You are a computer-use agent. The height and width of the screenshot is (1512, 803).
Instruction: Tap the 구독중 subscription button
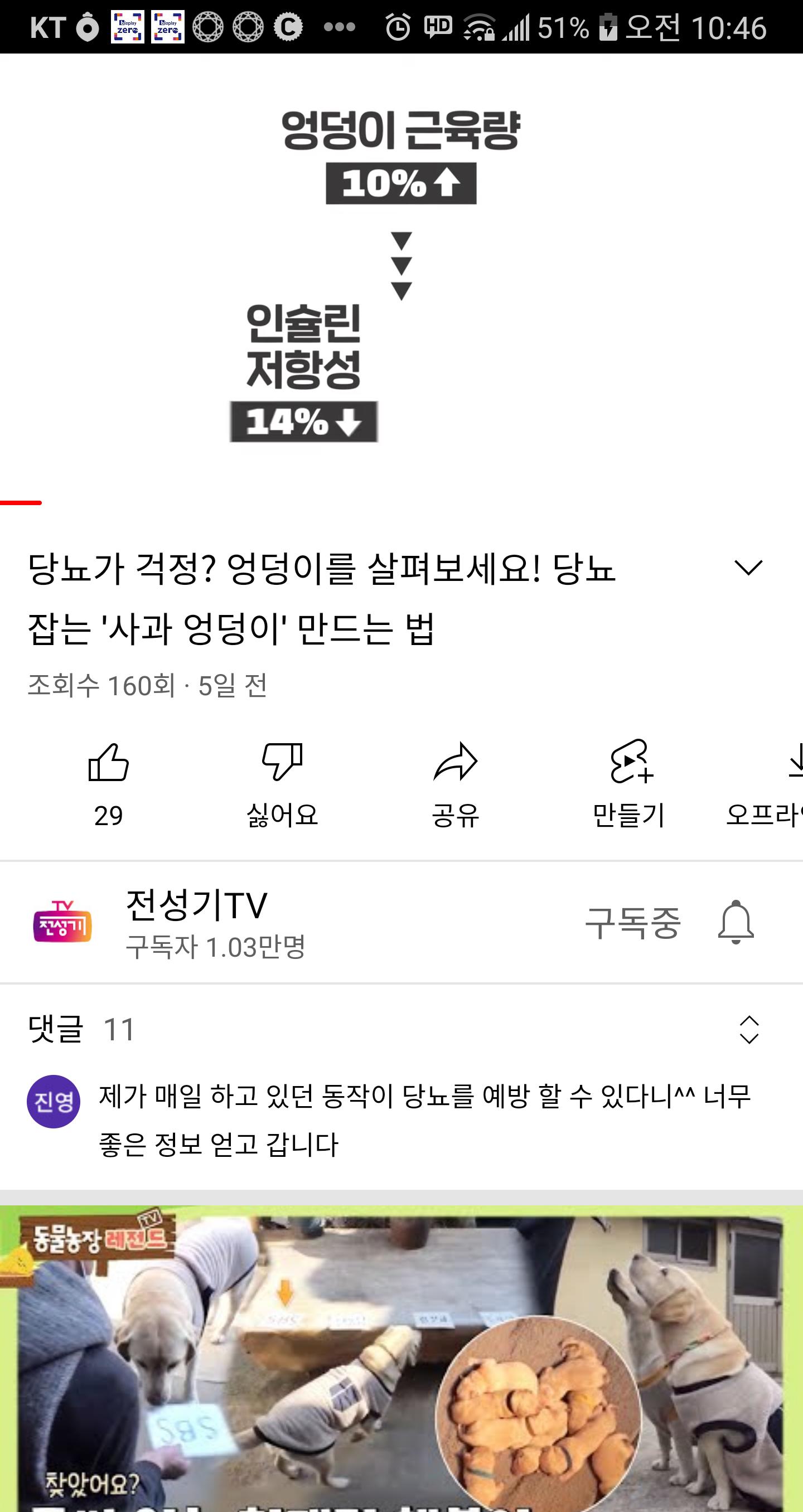coord(632,923)
